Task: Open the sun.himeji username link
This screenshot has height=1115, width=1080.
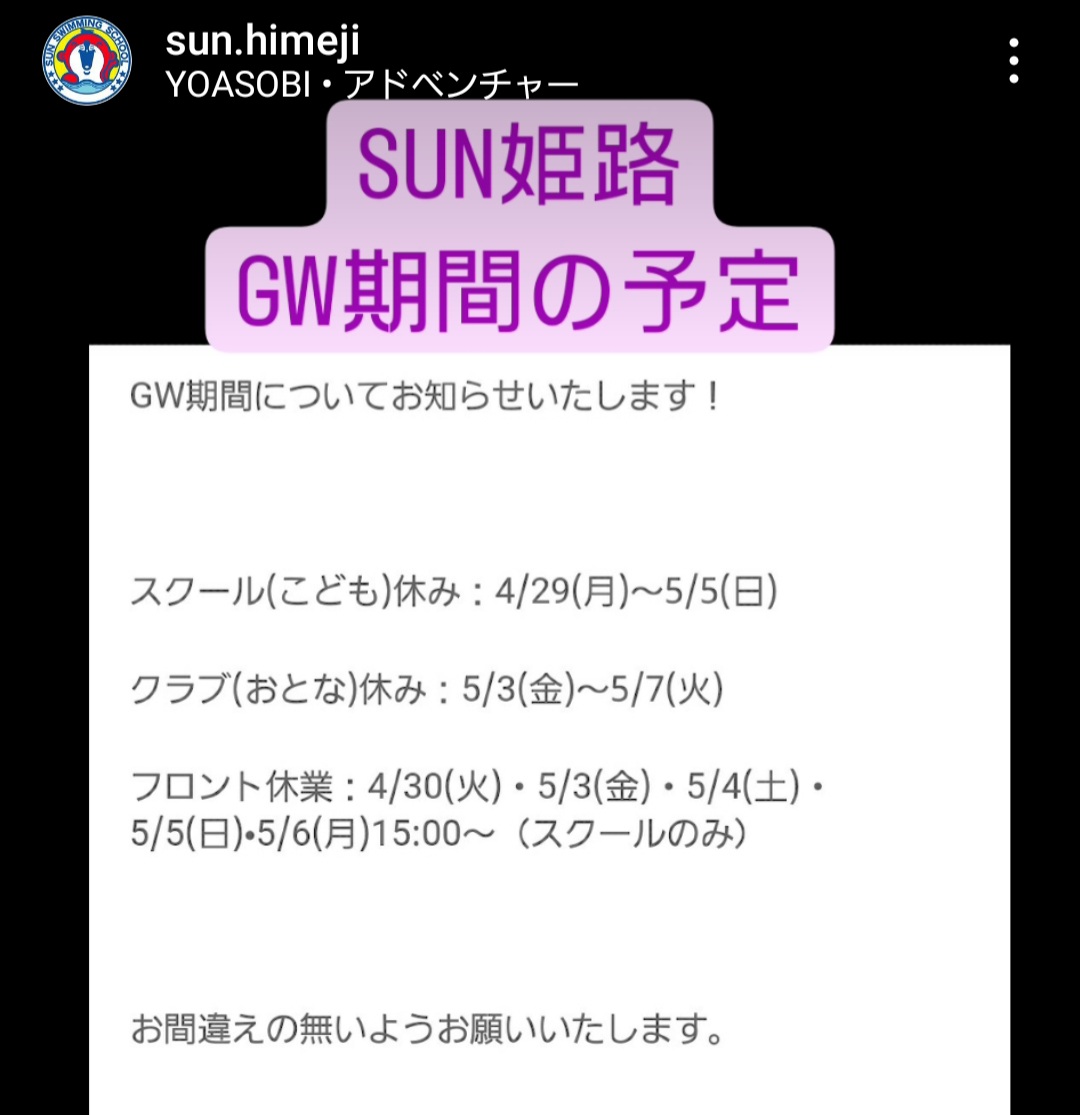Action: [262, 41]
